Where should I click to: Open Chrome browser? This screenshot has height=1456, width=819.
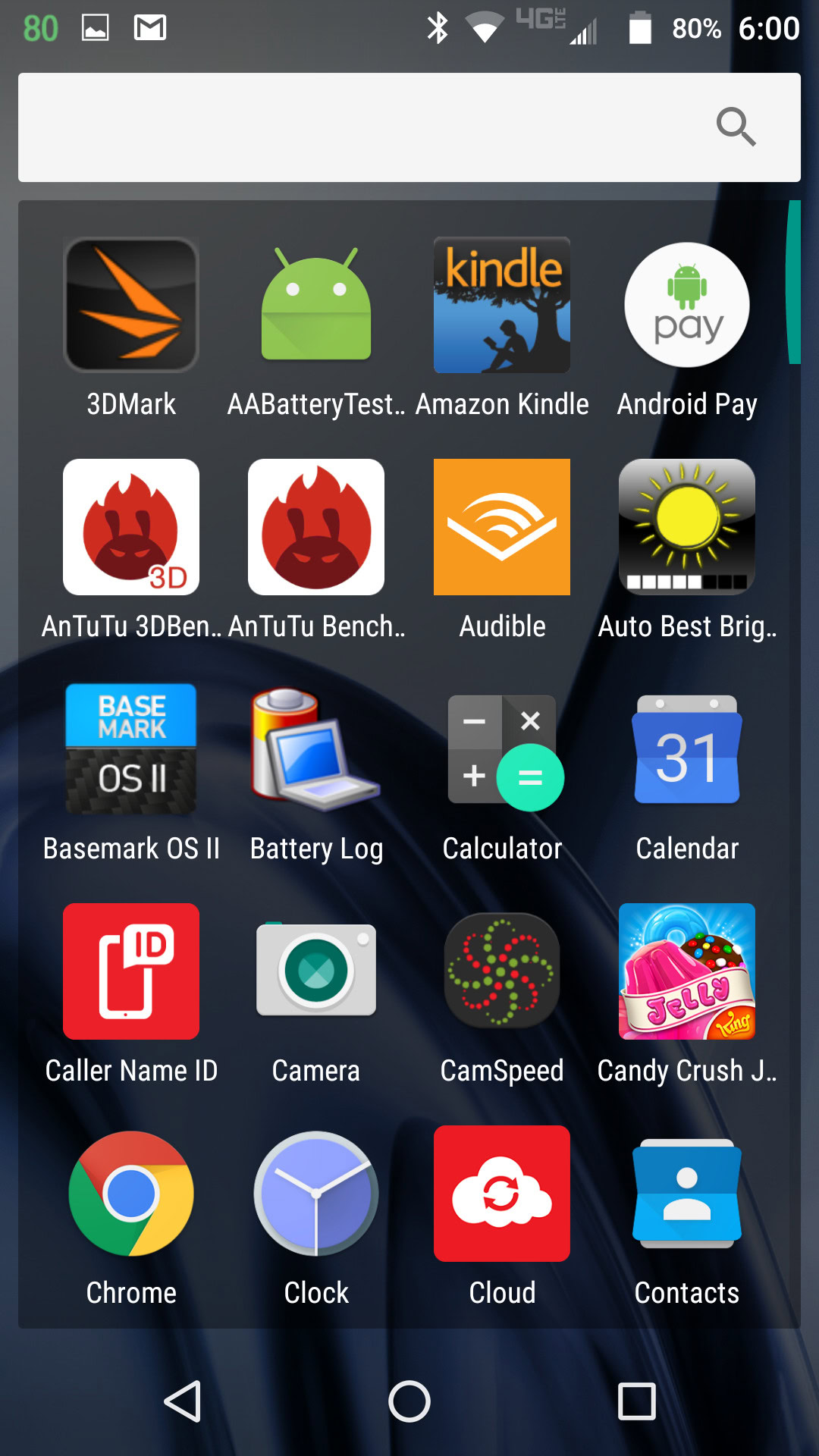pyautogui.click(x=131, y=1194)
